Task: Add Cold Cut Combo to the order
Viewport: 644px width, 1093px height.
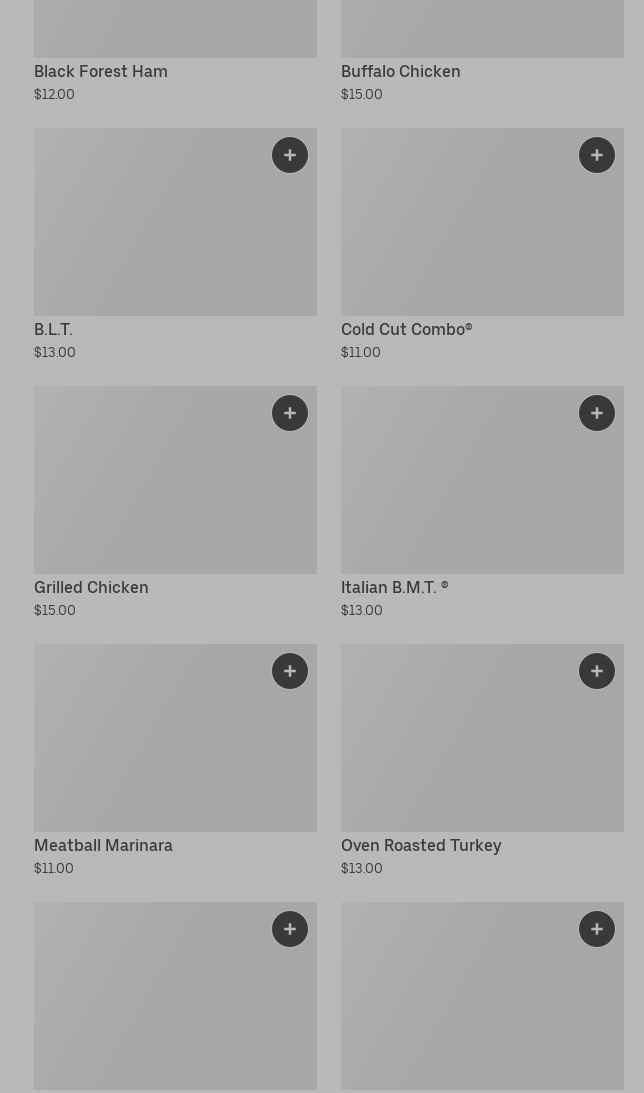Action: (597, 155)
